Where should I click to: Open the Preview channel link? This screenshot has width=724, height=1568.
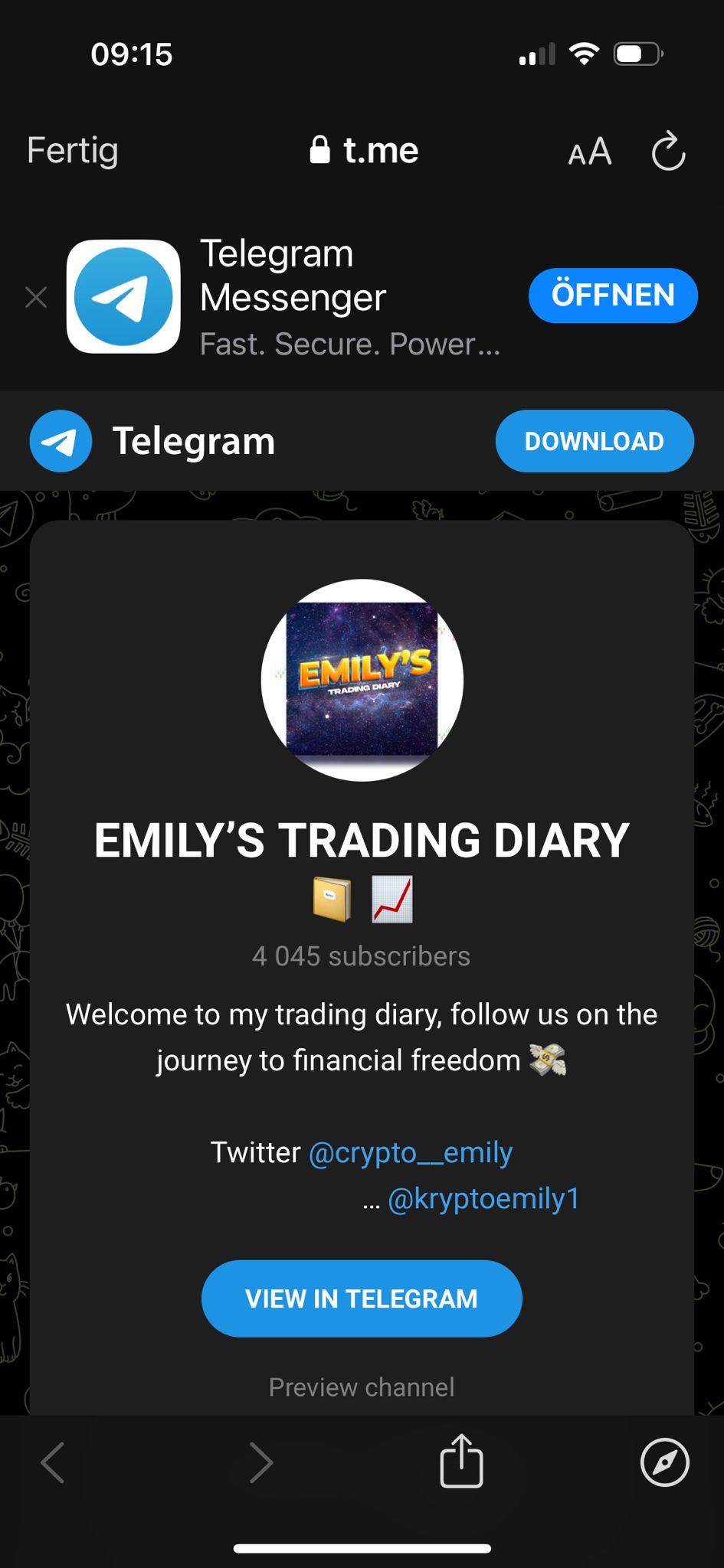362,1387
